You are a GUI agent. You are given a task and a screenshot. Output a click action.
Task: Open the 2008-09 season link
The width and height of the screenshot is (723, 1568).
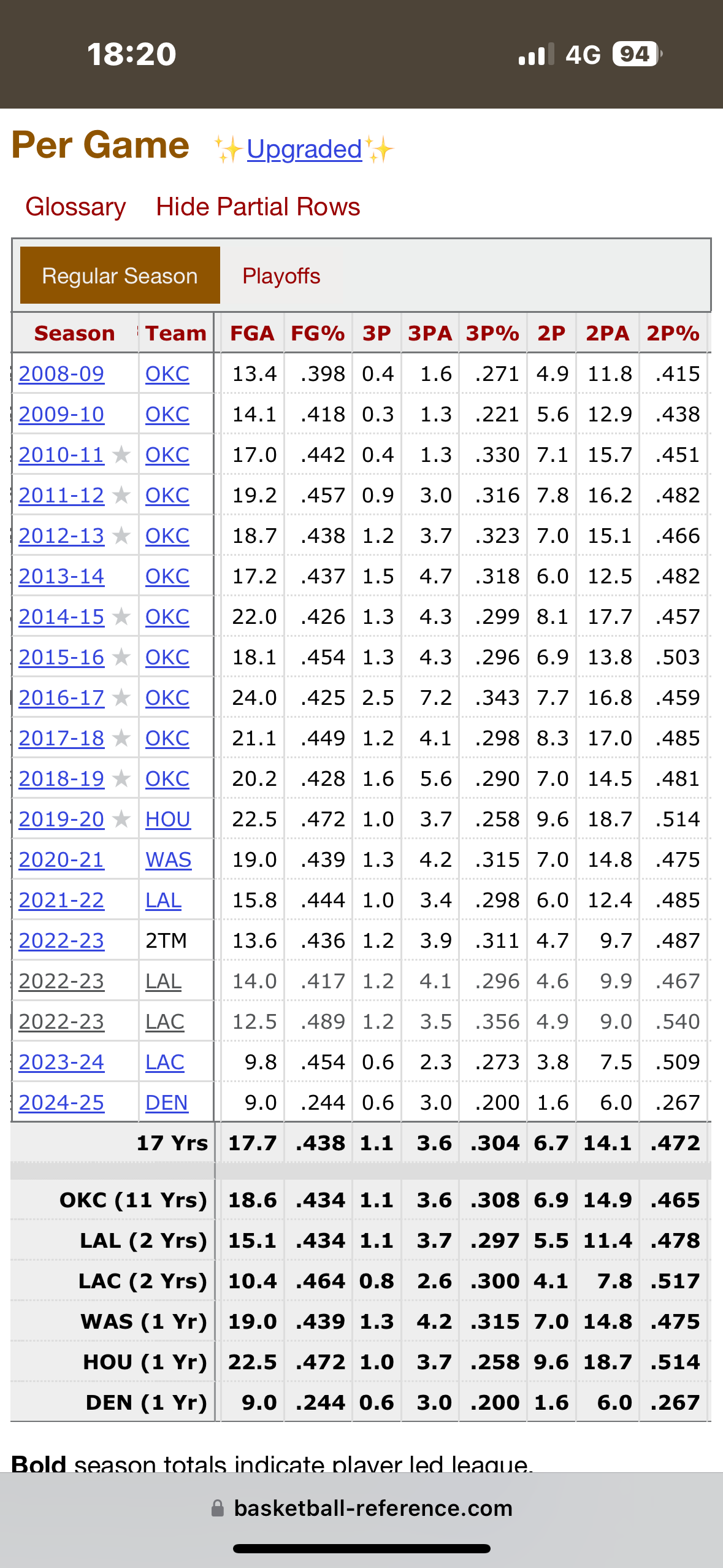(x=61, y=374)
